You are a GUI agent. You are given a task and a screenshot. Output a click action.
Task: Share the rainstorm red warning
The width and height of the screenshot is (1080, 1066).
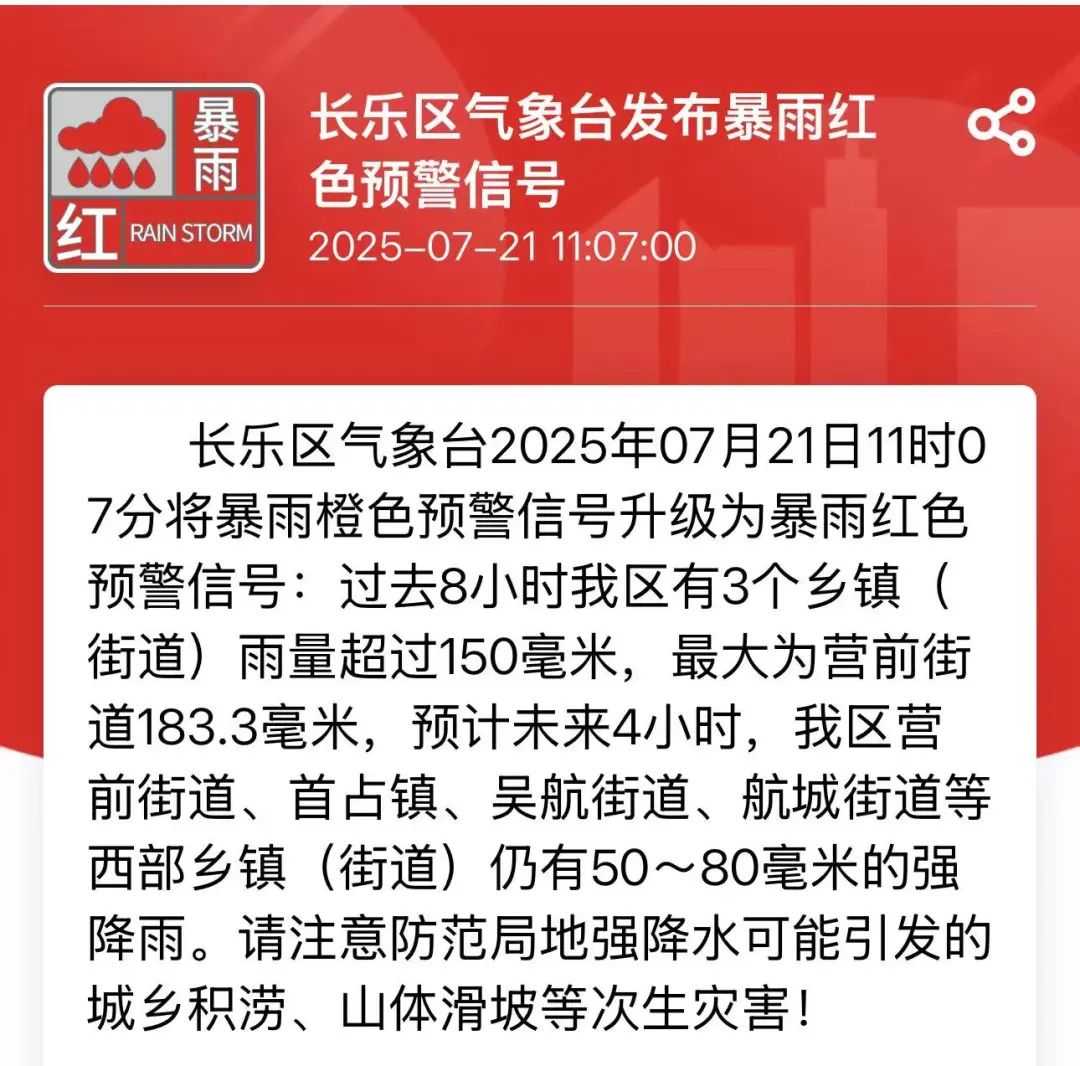point(1001,122)
